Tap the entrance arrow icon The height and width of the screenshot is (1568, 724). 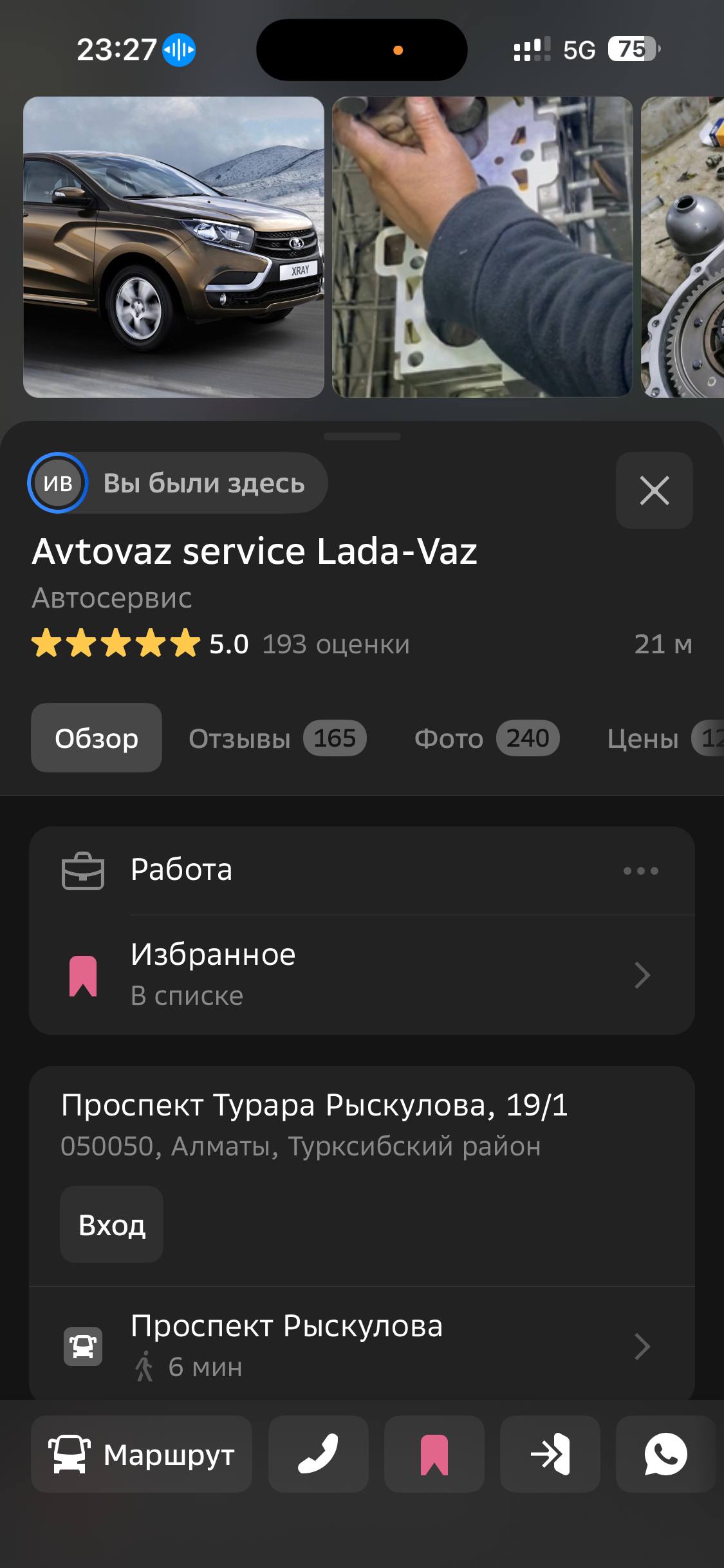click(550, 1454)
